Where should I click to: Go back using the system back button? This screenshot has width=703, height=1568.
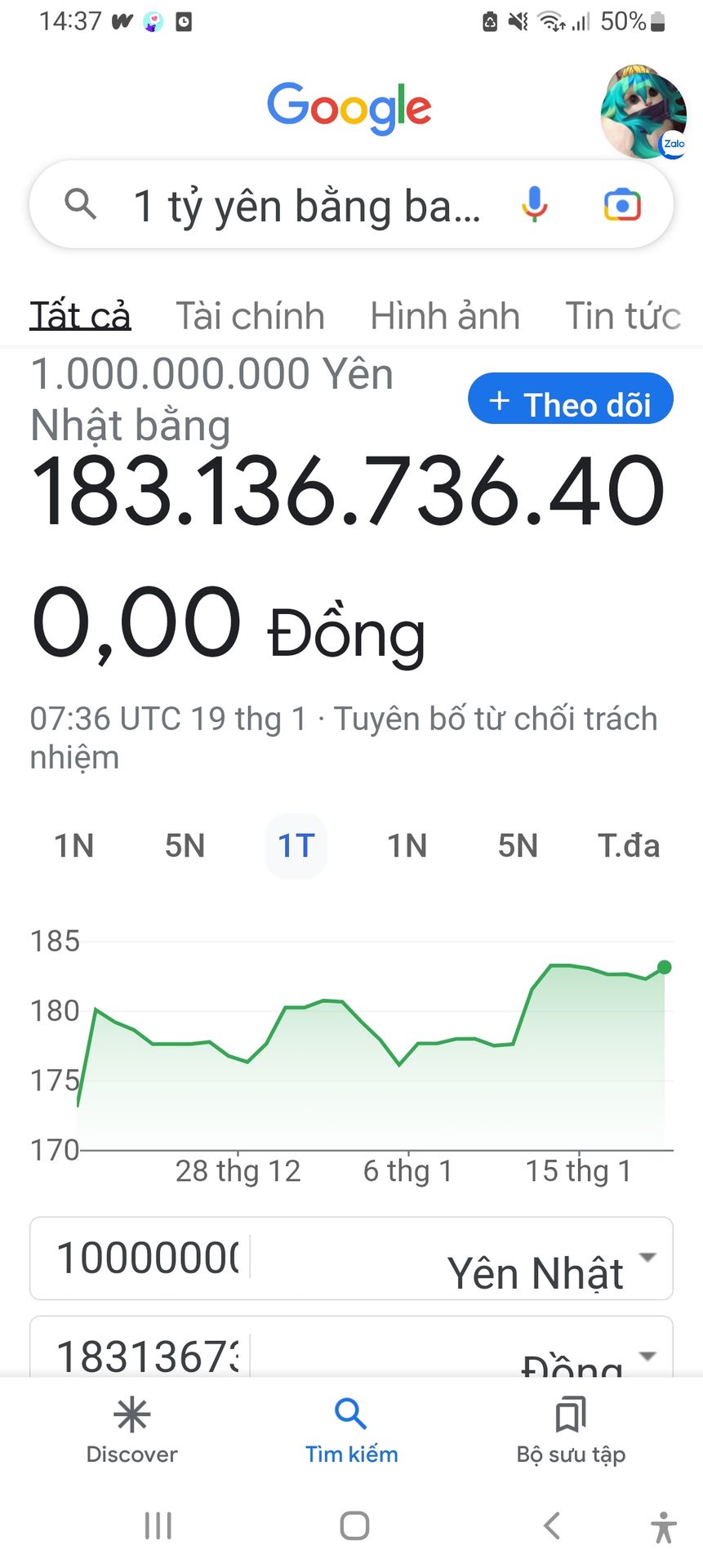(552, 1526)
